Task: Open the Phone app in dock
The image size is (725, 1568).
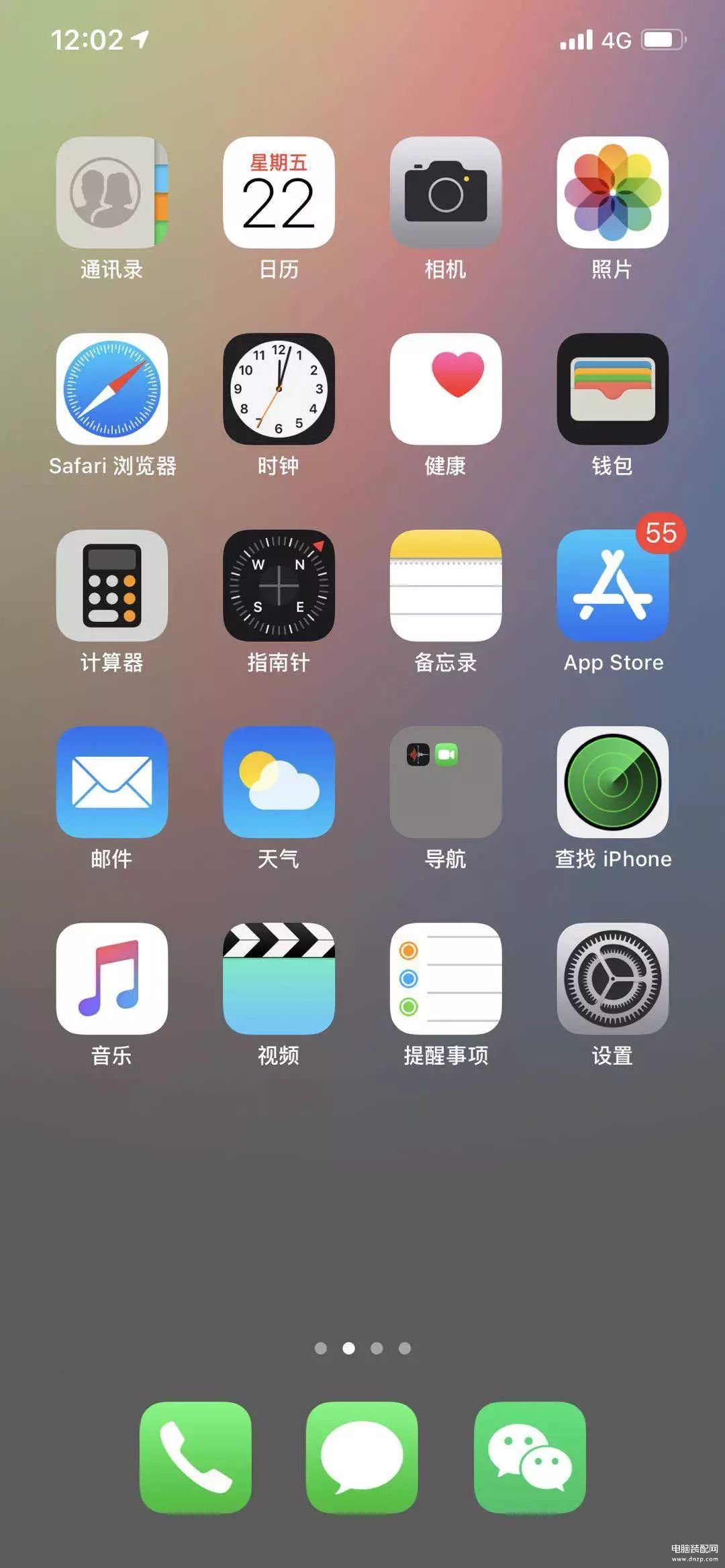Action: [x=195, y=1457]
